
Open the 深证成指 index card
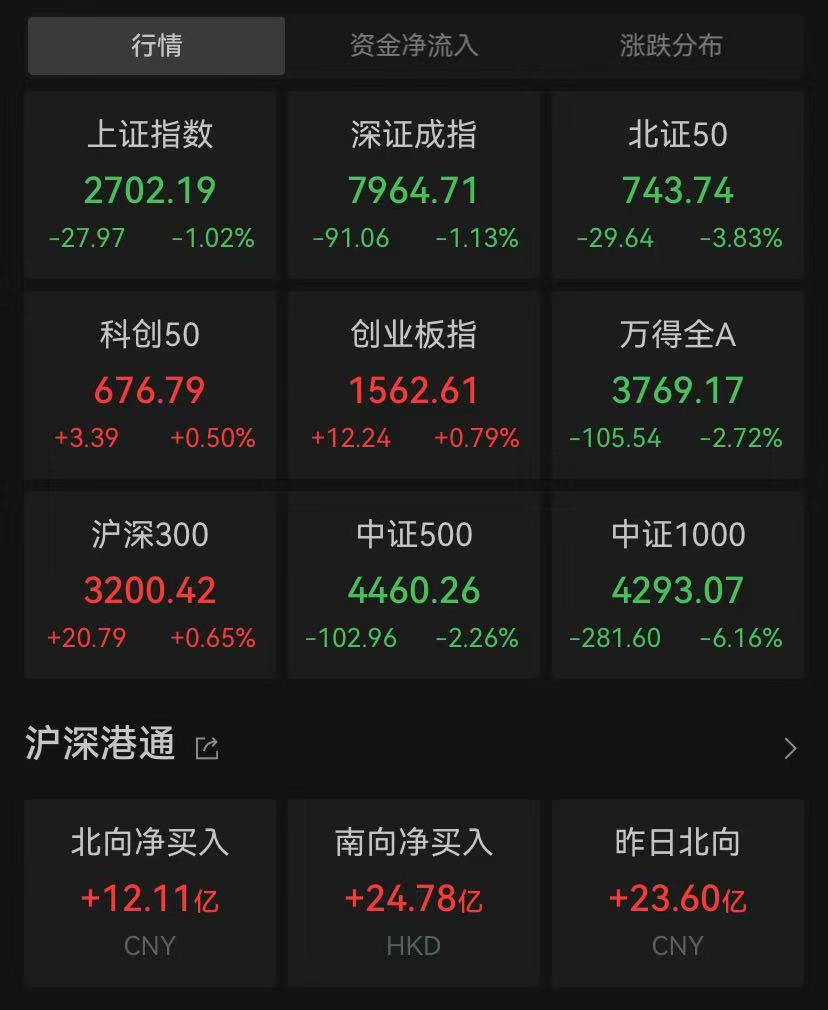click(x=414, y=185)
